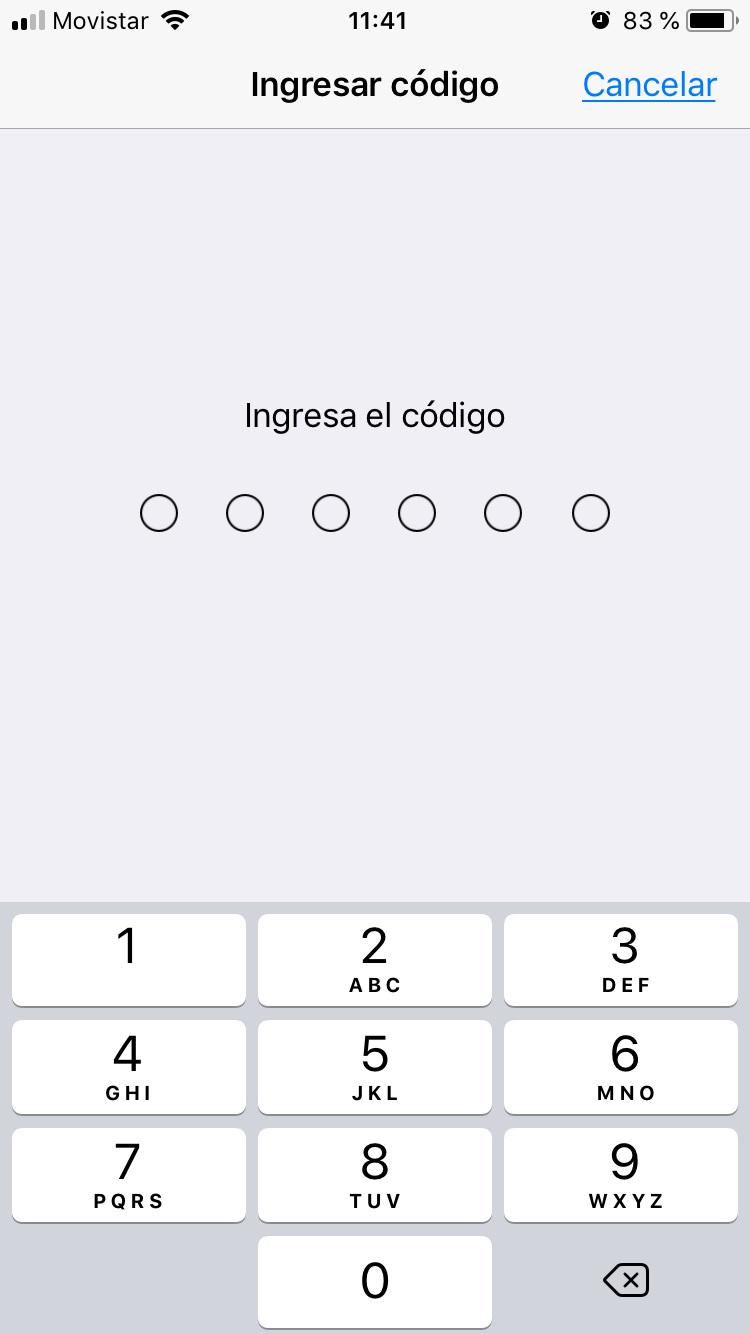Delete last digit with backspace key

tap(627, 1280)
